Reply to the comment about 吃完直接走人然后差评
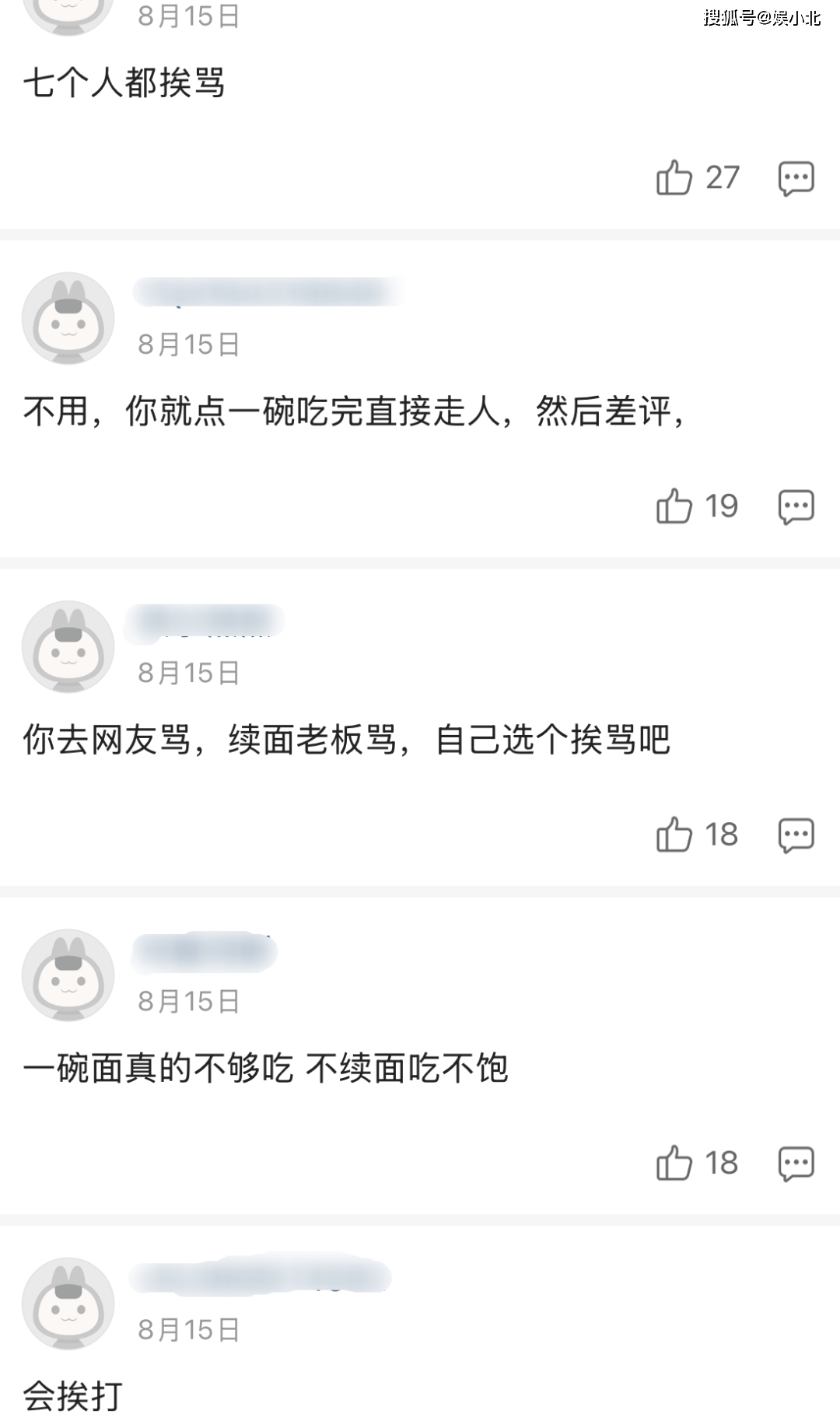Viewport: 840px width, 1421px height. tap(796, 506)
